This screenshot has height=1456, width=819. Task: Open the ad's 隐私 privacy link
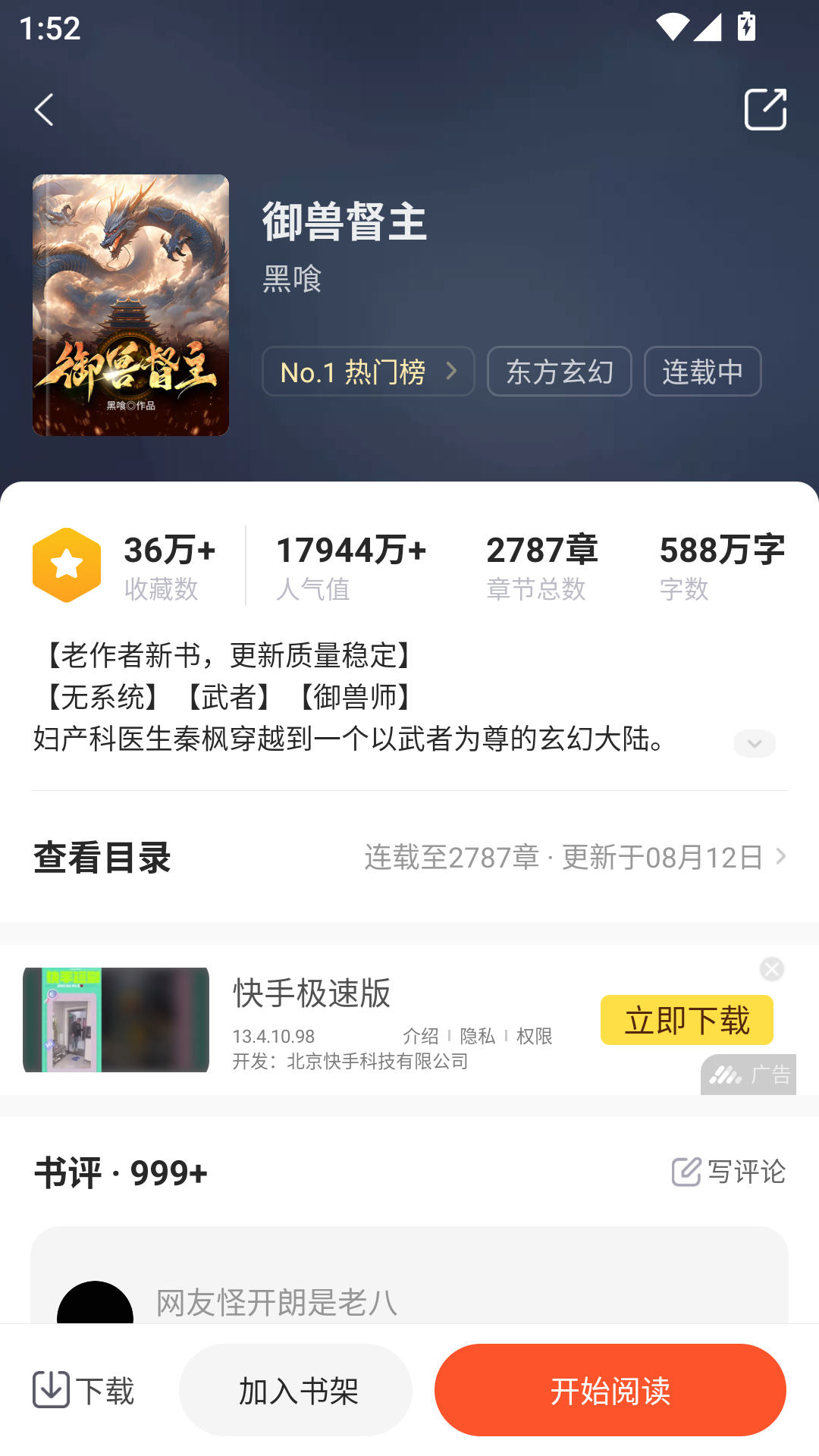point(478,1036)
